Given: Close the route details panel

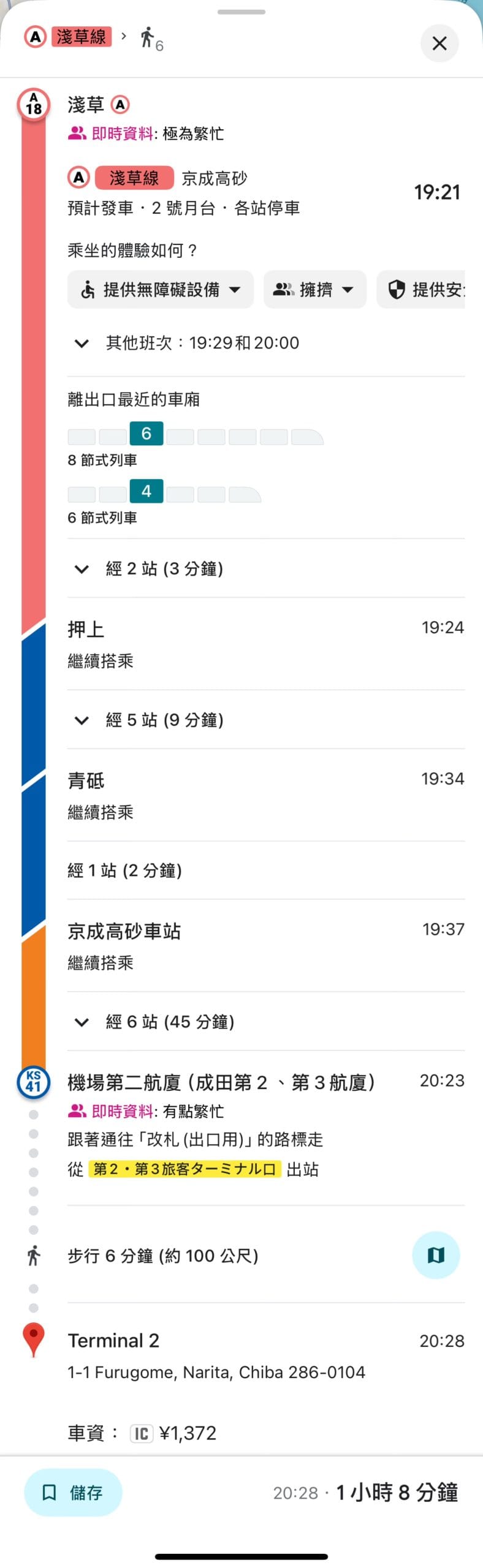Looking at the screenshot, I should point(439,43).
